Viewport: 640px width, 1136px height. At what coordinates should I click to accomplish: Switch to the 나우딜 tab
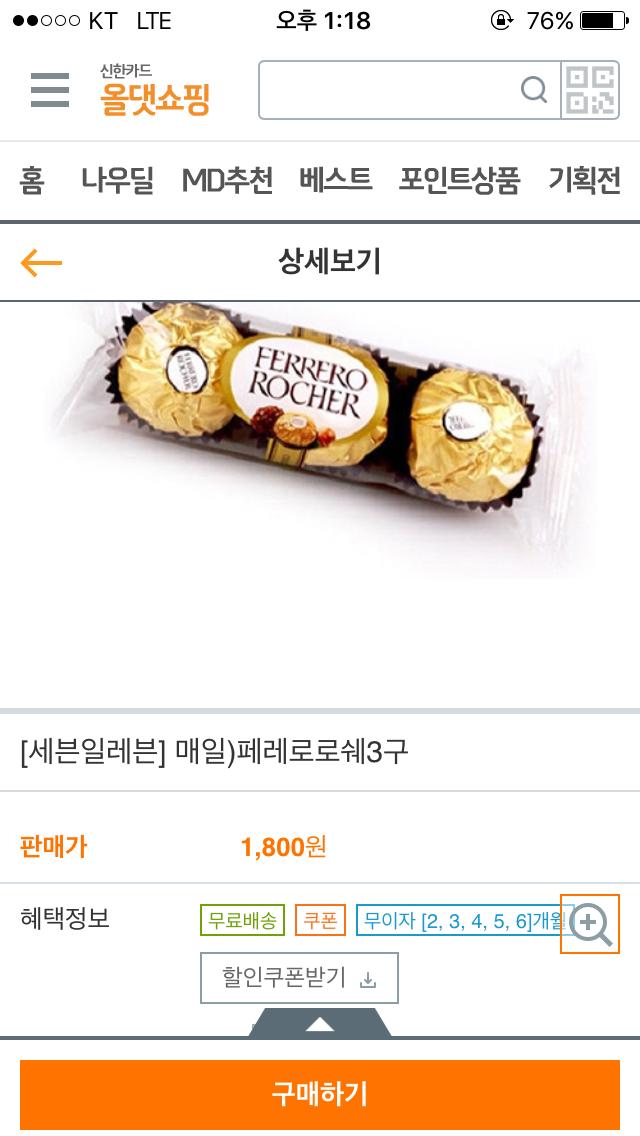click(118, 181)
